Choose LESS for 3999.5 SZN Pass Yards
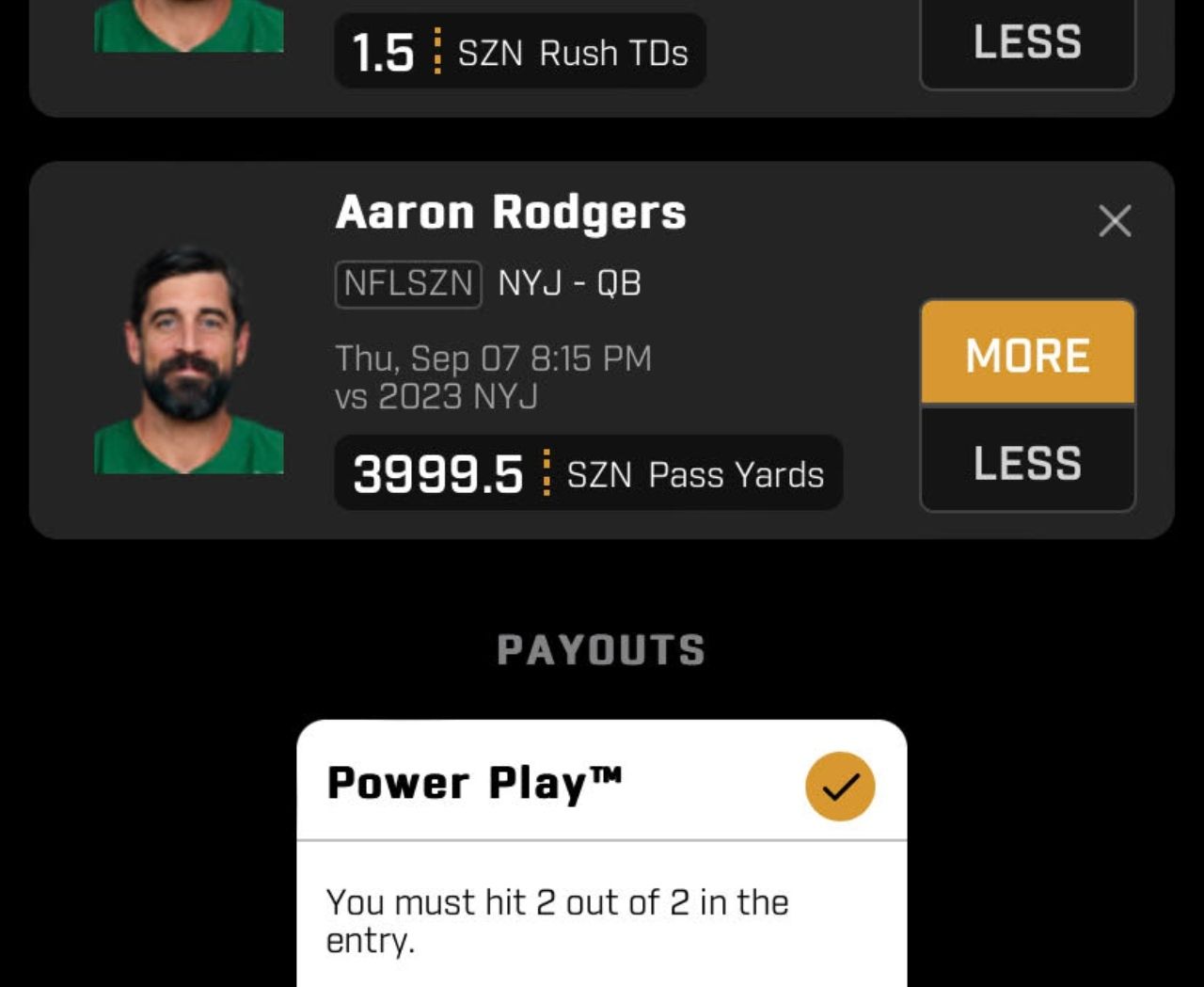Screen dimensions: 1204x987 (x=1027, y=461)
